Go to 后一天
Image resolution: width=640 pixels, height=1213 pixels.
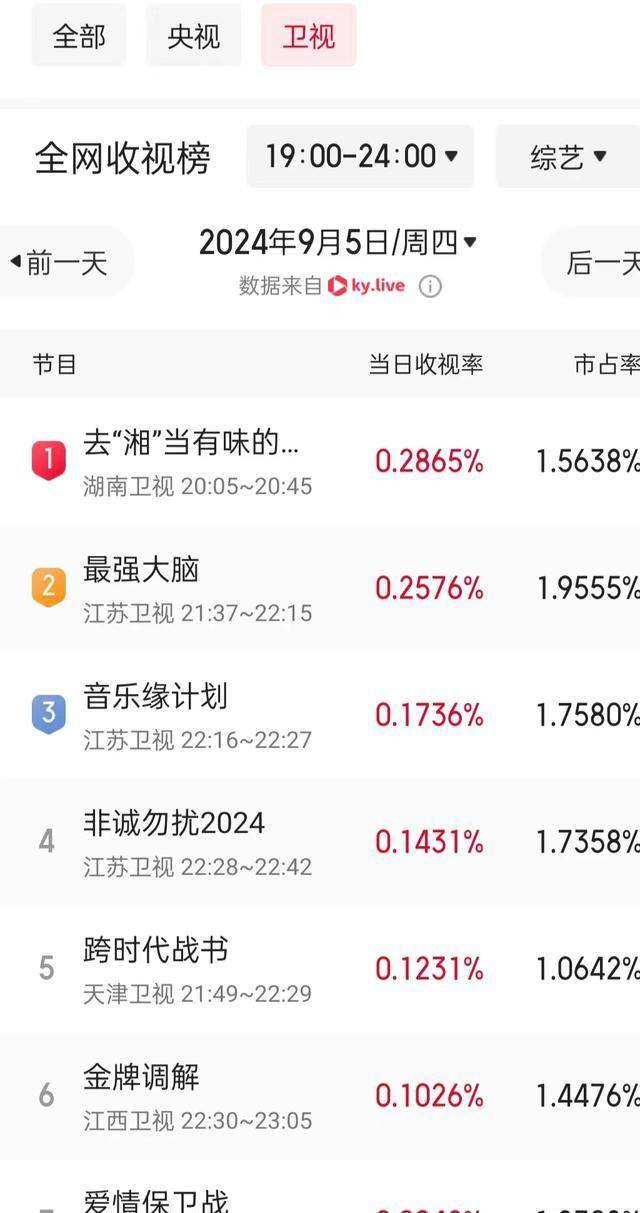[x=591, y=262]
